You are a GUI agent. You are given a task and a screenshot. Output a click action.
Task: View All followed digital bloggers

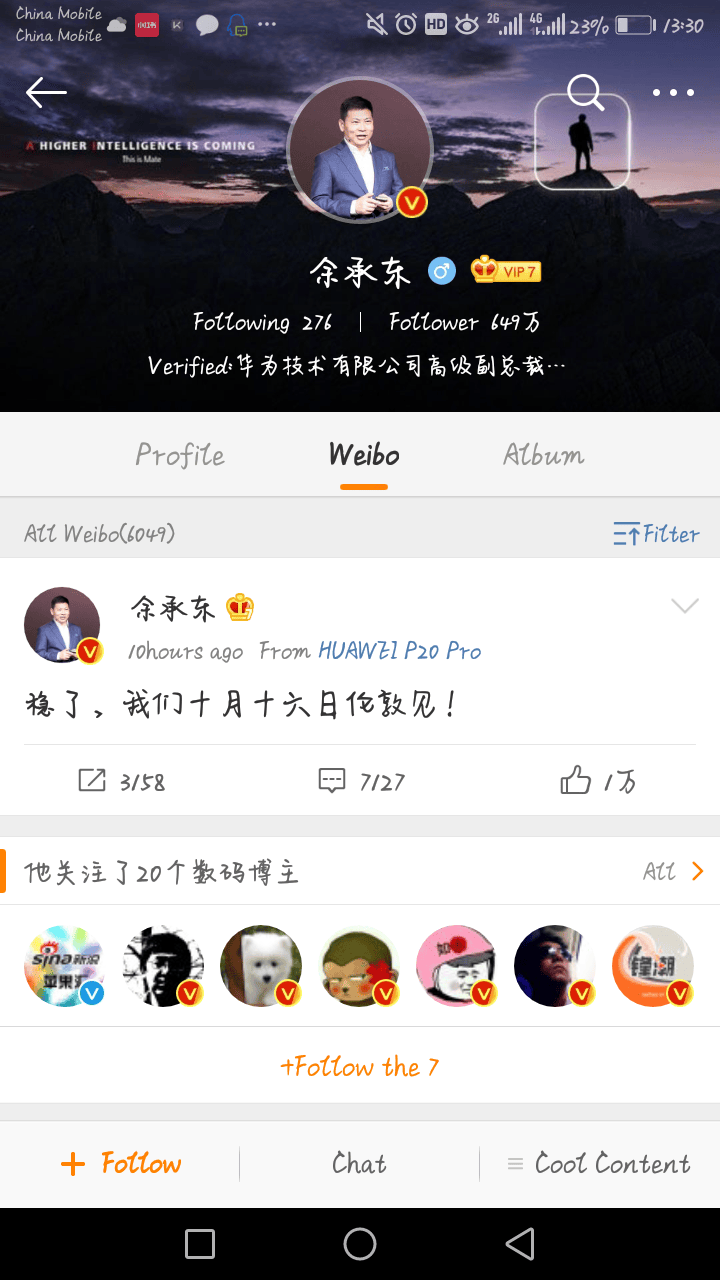[x=673, y=872]
